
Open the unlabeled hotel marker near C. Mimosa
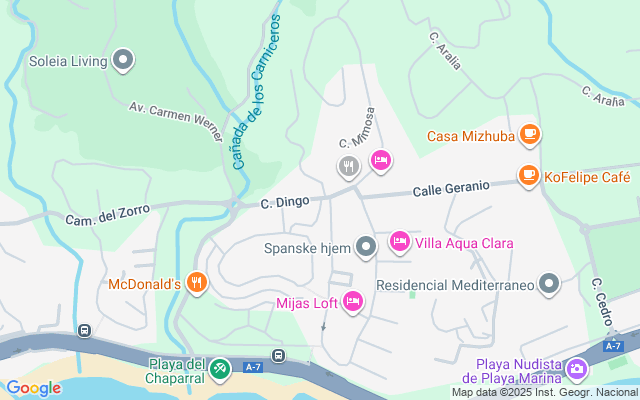click(380, 160)
